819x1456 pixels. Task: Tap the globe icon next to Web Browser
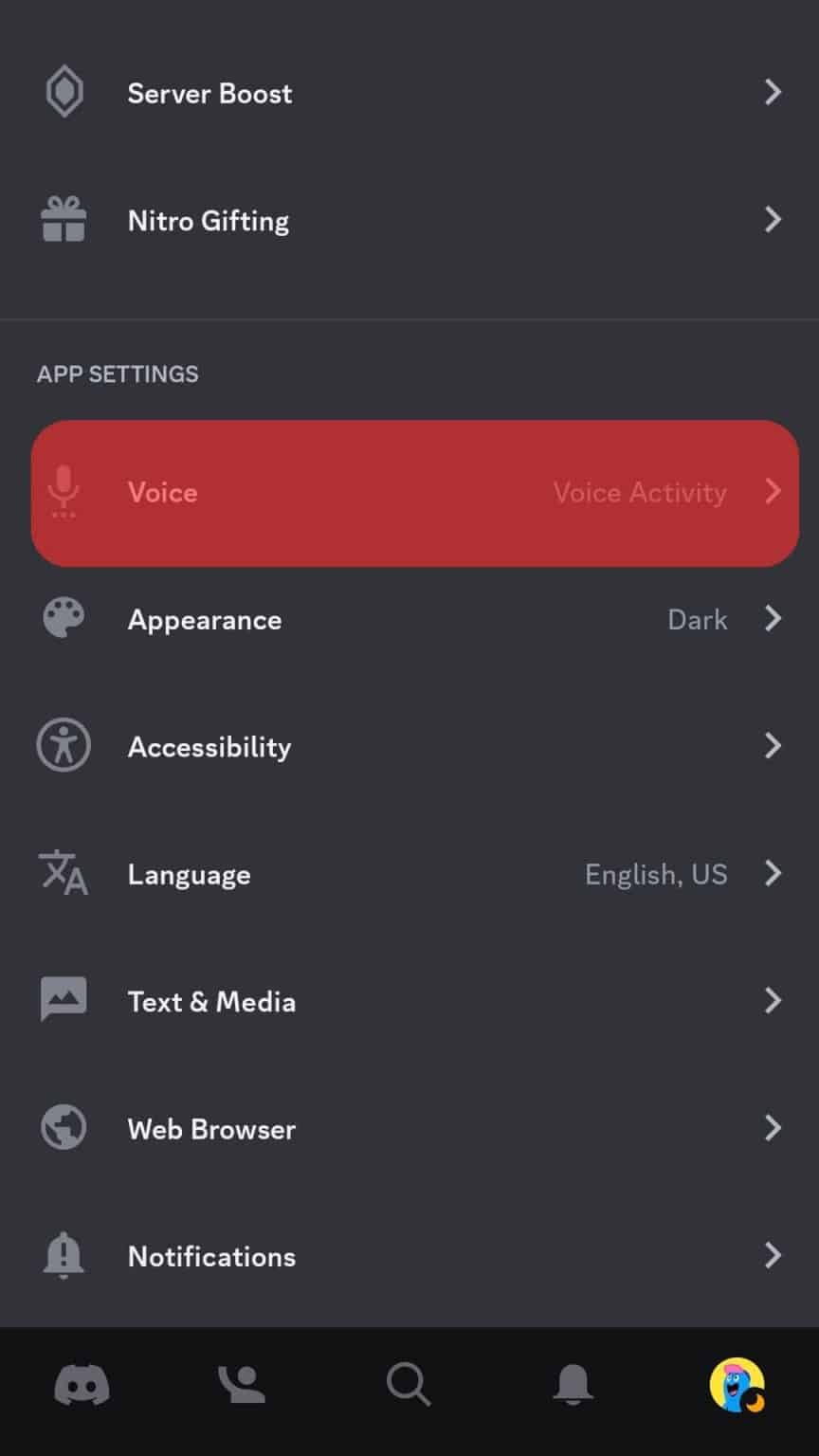[64, 1128]
